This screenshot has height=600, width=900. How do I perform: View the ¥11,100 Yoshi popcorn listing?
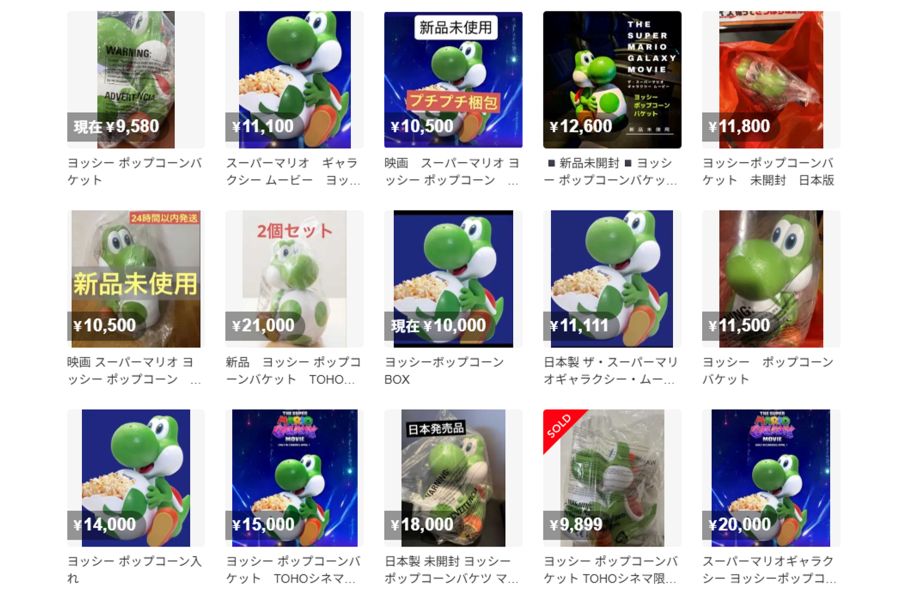(295, 80)
